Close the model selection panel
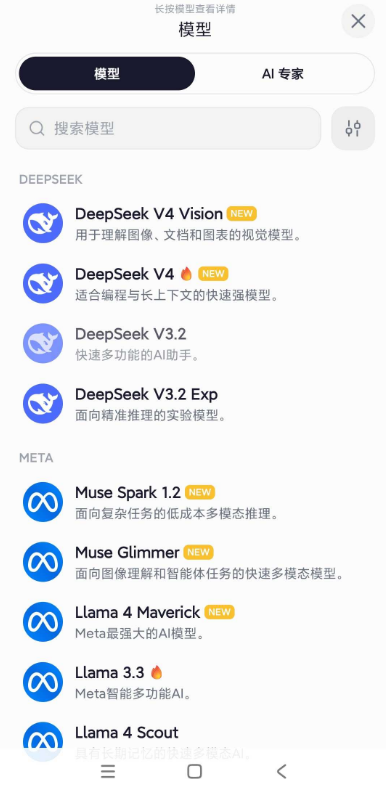The width and height of the screenshot is (386, 790). click(358, 21)
